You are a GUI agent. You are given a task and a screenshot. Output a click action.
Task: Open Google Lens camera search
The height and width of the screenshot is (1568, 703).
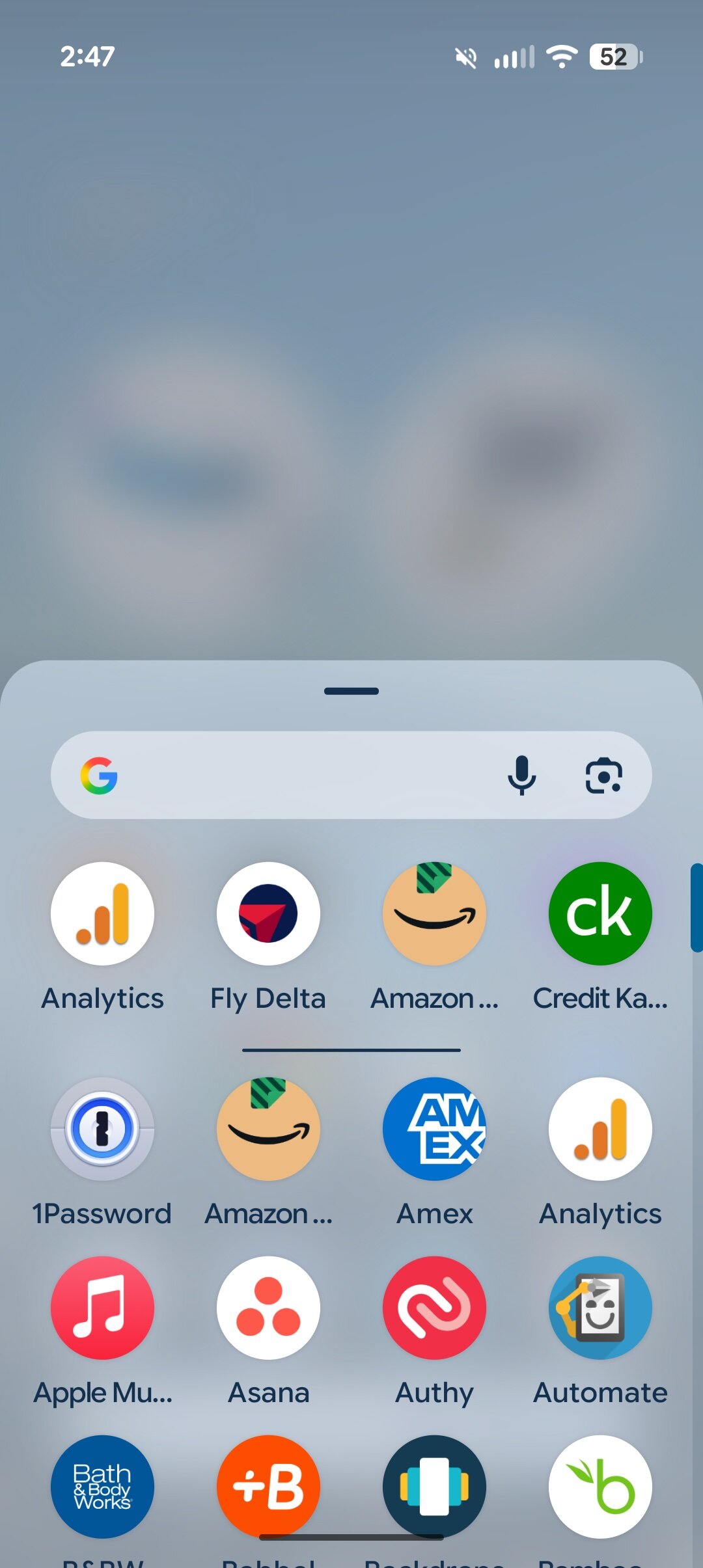605,776
